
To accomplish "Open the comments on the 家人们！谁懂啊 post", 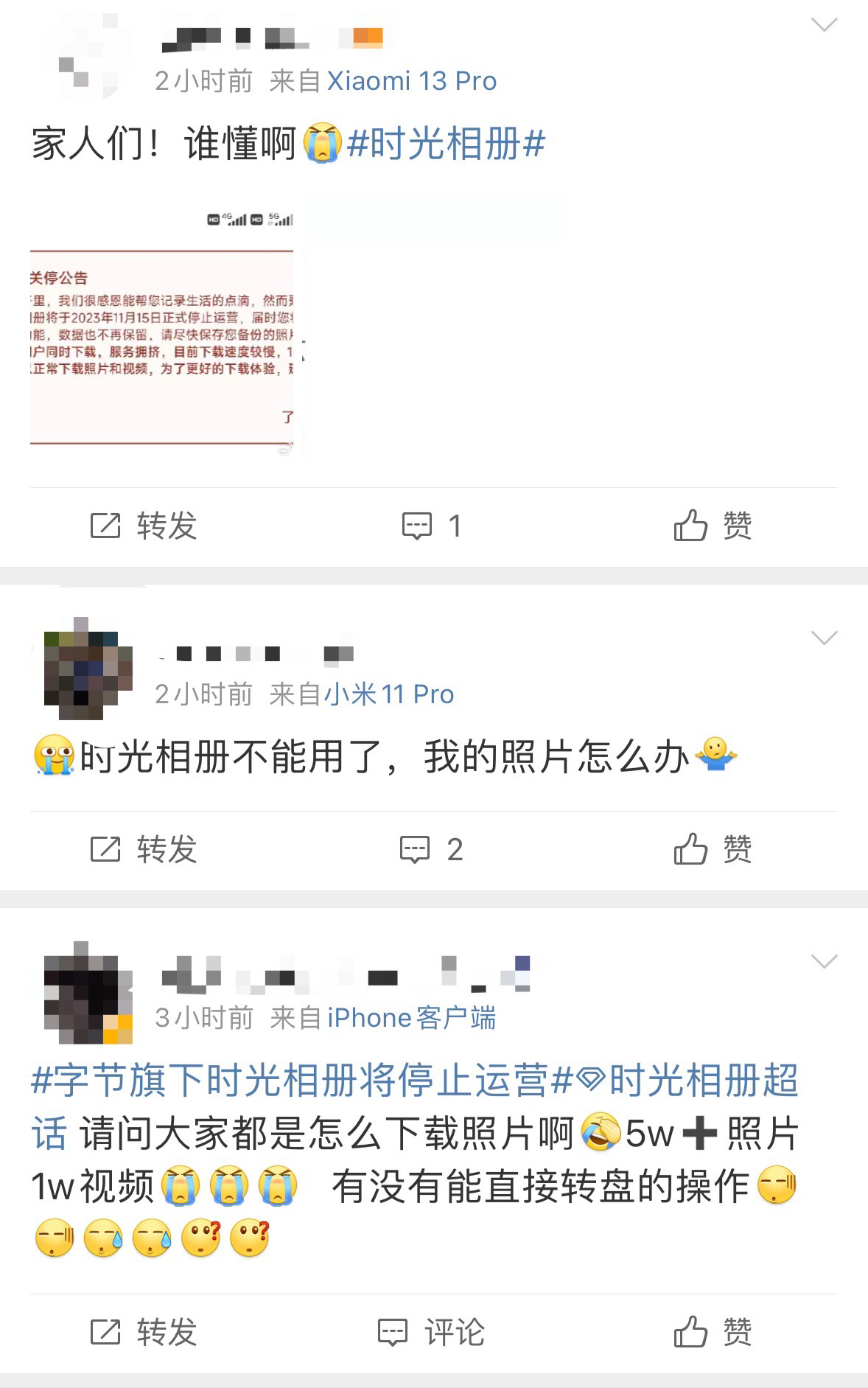I will click(x=432, y=526).
